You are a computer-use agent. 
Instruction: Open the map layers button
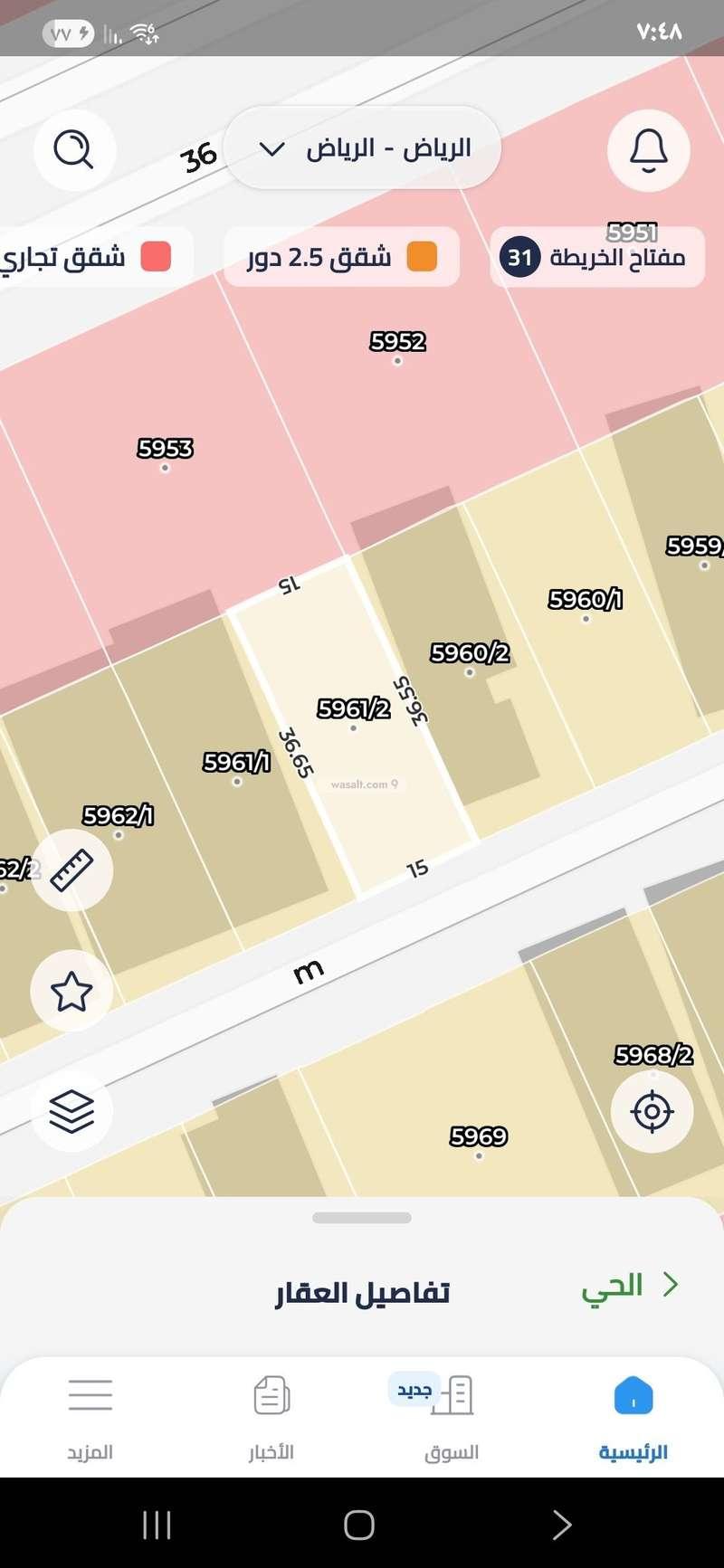pyautogui.click(x=71, y=1110)
